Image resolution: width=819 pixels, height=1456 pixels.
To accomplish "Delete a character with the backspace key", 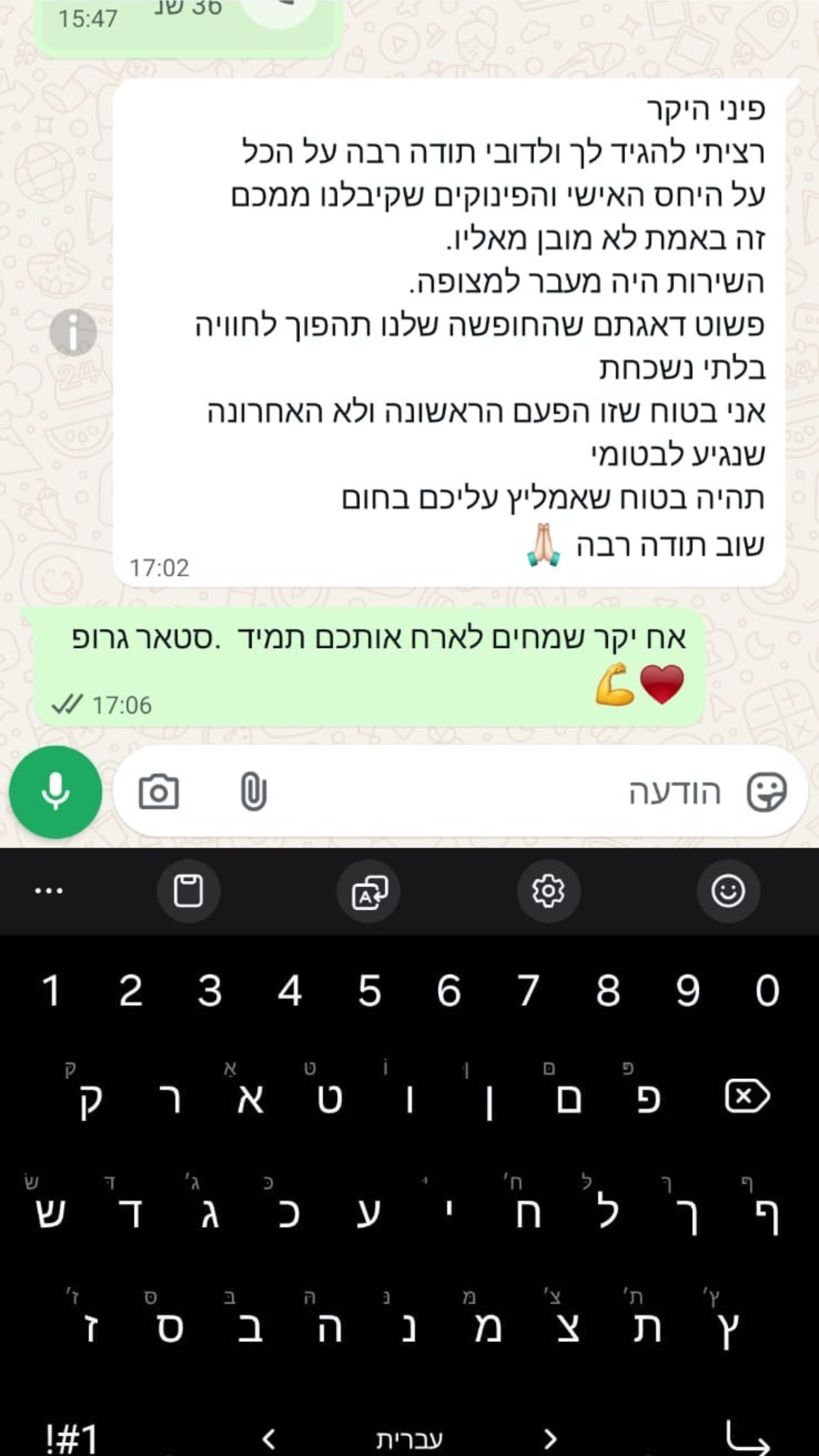I will (x=747, y=1097).
